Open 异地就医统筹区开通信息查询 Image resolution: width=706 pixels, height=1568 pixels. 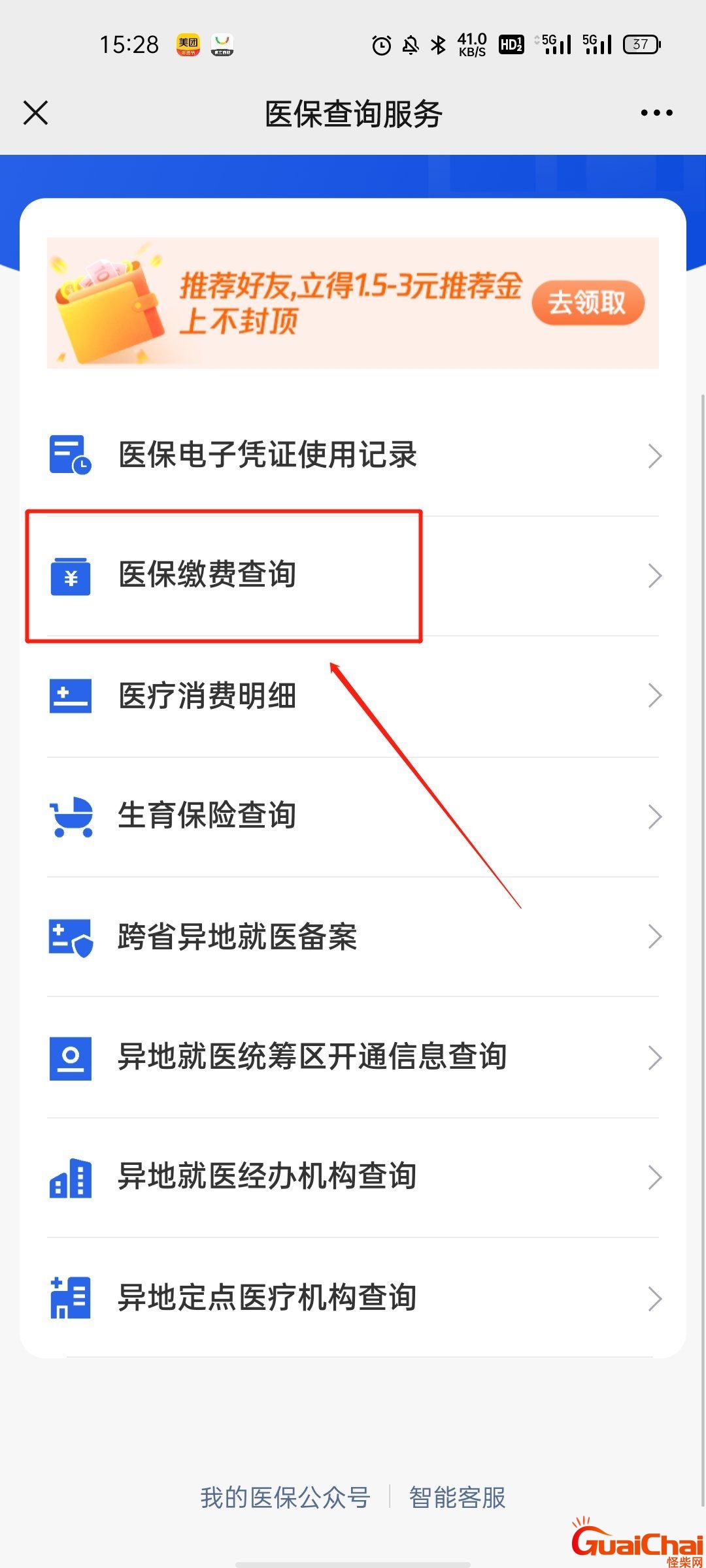353,1057
